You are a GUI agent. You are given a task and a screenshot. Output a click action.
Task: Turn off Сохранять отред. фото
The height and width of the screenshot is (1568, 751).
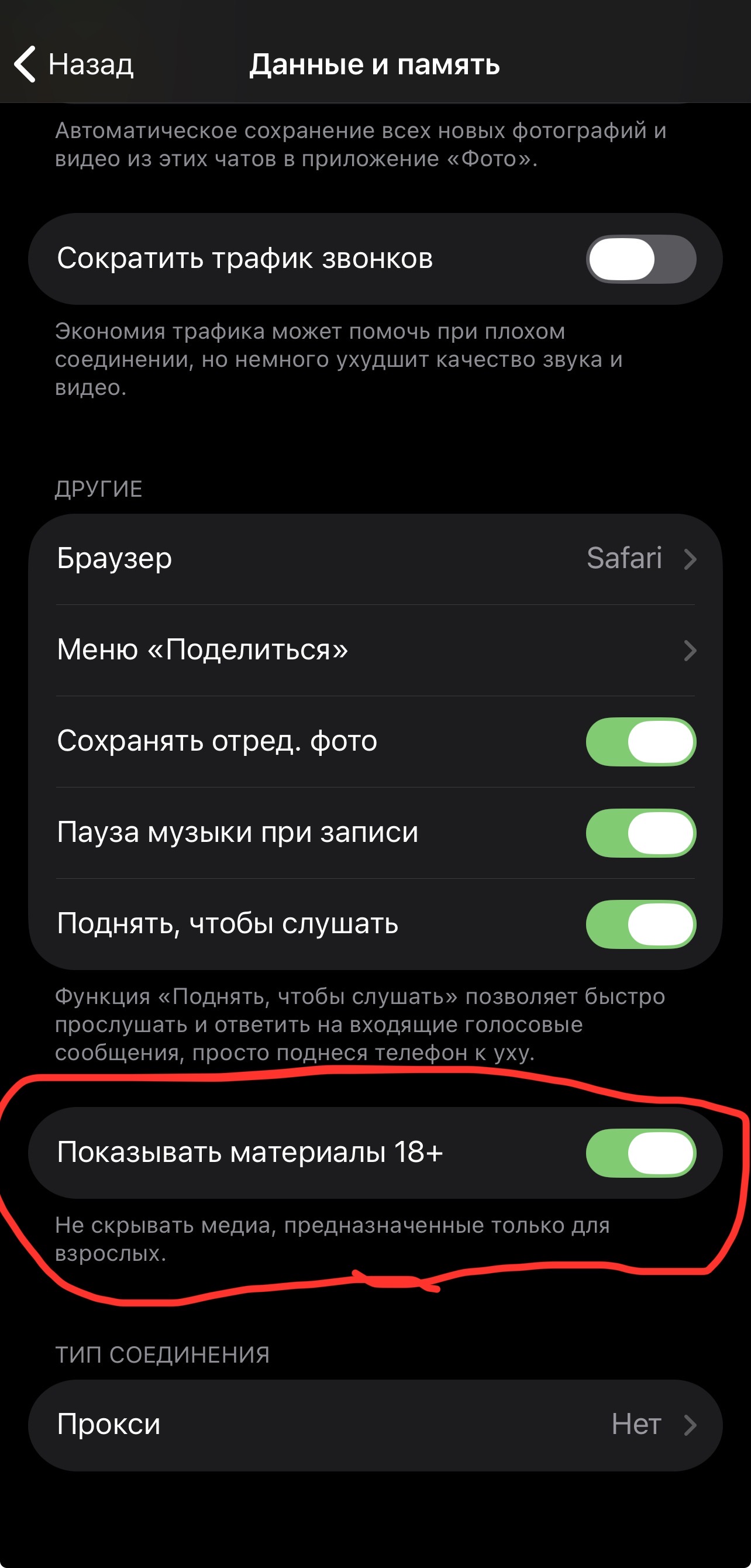tap(641, 741)
